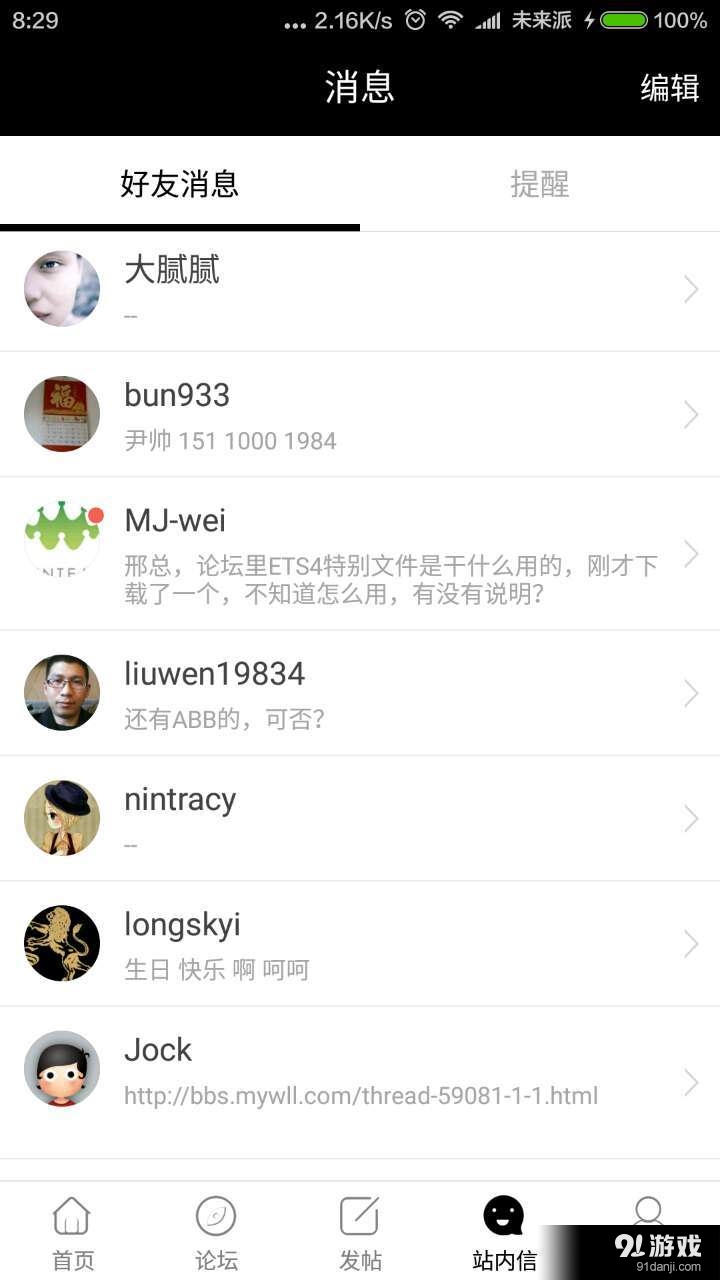
Task: Expand nintracy's message with the chevron arrow
Action: click(x=691, y=818)
